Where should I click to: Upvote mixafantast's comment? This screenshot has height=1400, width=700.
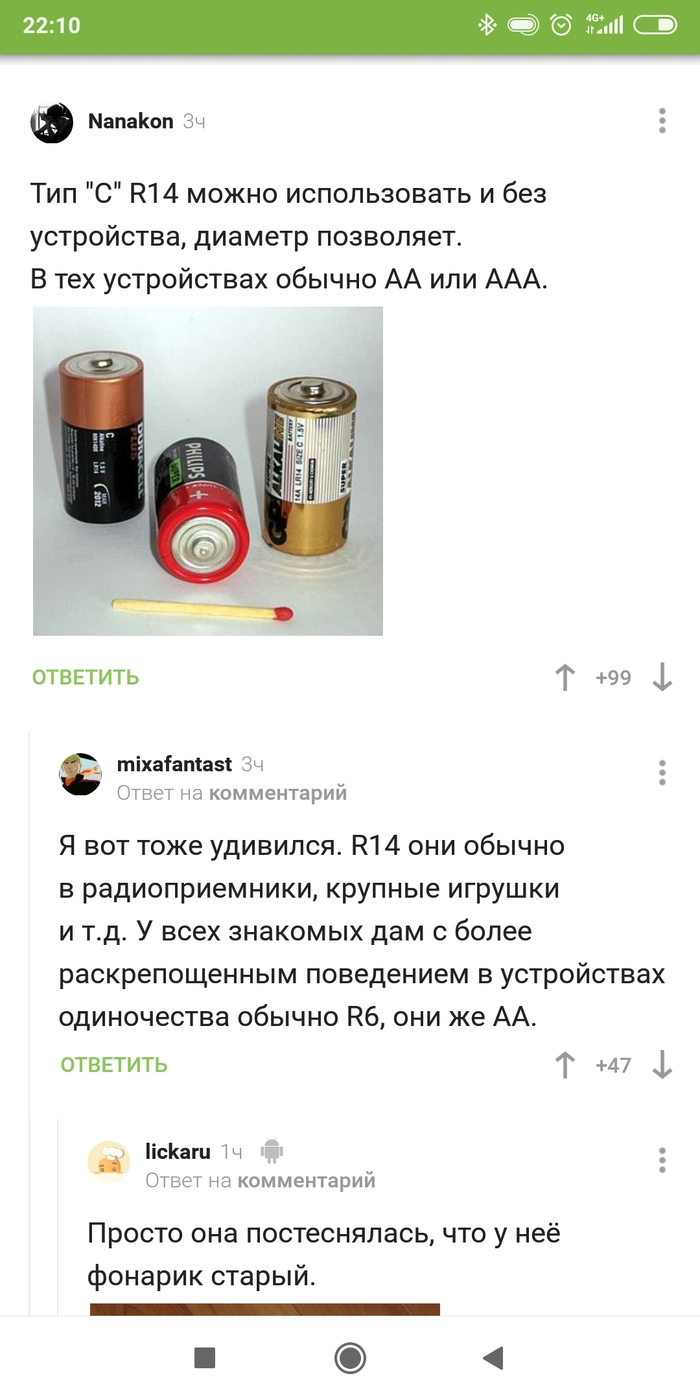pyautogui.click(x=565, y=1065)
